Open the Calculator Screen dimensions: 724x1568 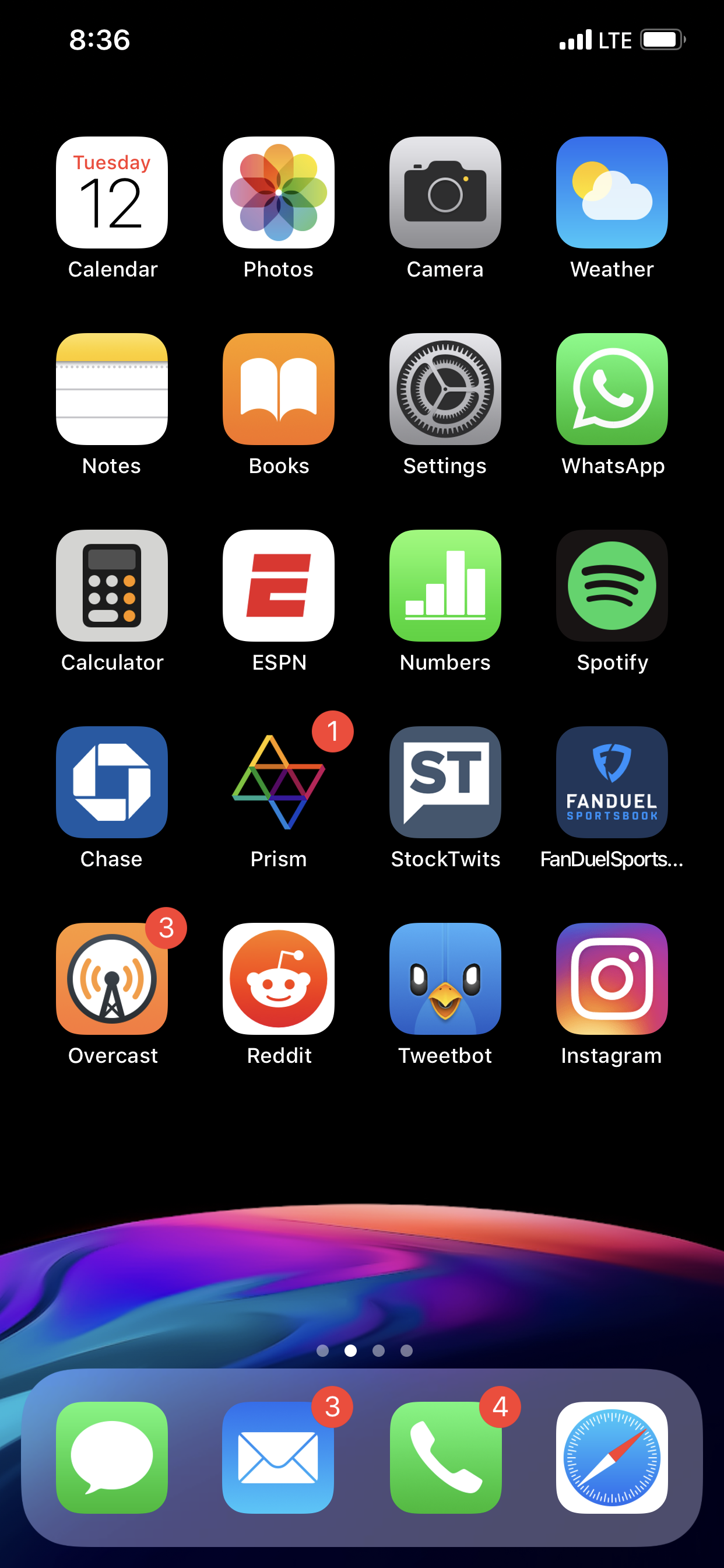coord(112,586)
